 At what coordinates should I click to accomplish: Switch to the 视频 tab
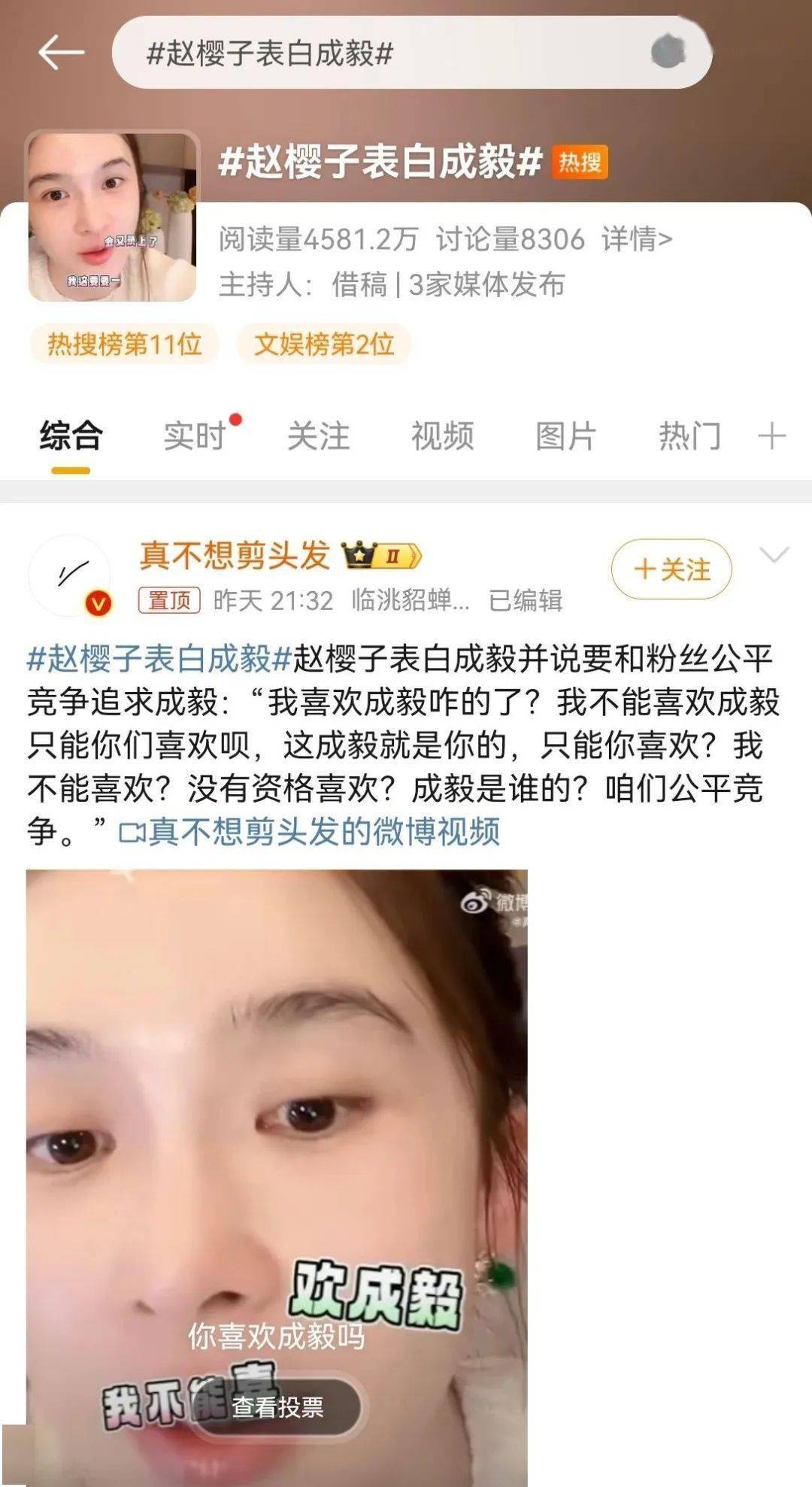click(x=442, y=436)
